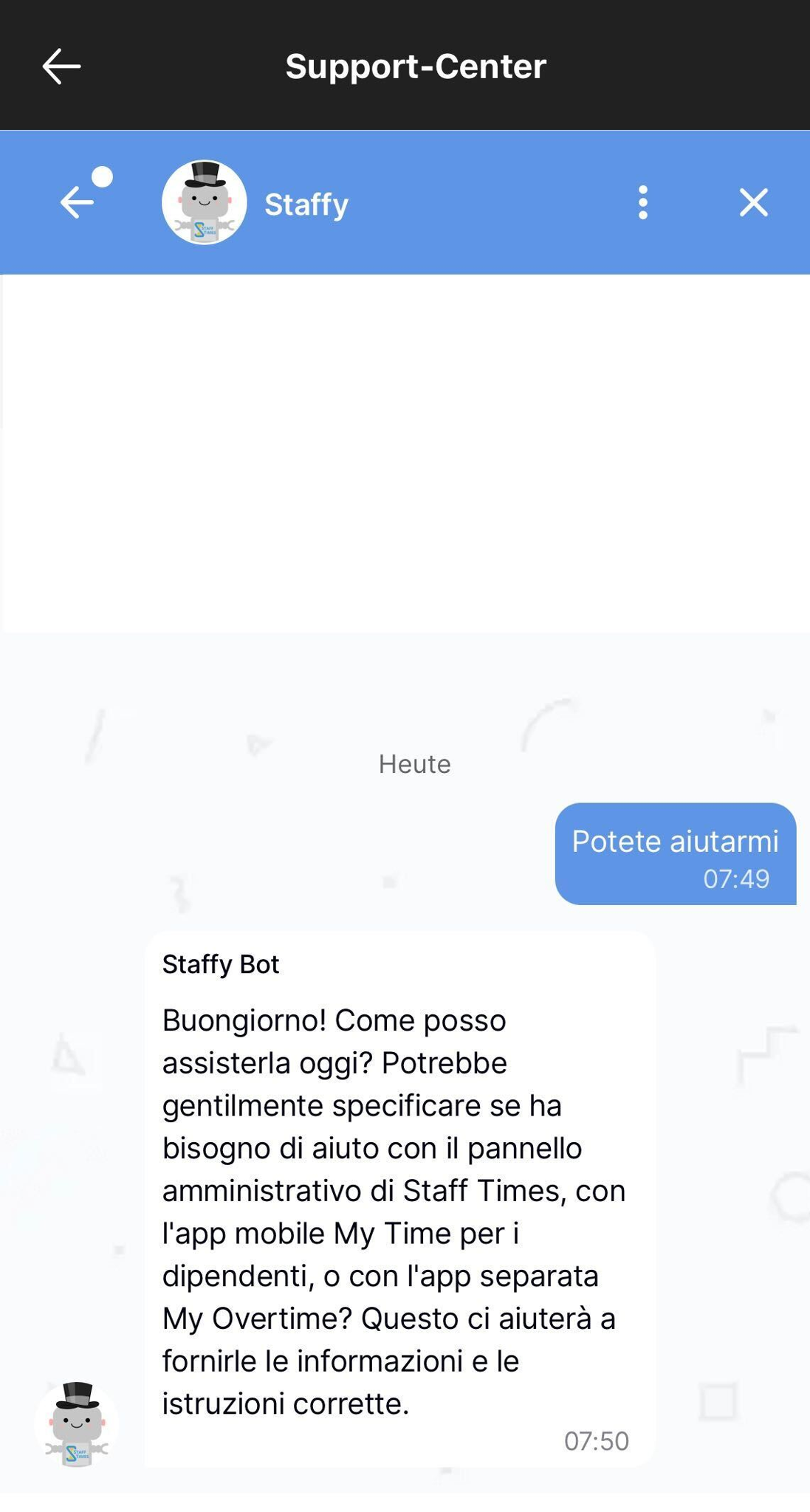Open the three-dot chat options menu
Screen dimensions: 810x1512
(642, 202)
